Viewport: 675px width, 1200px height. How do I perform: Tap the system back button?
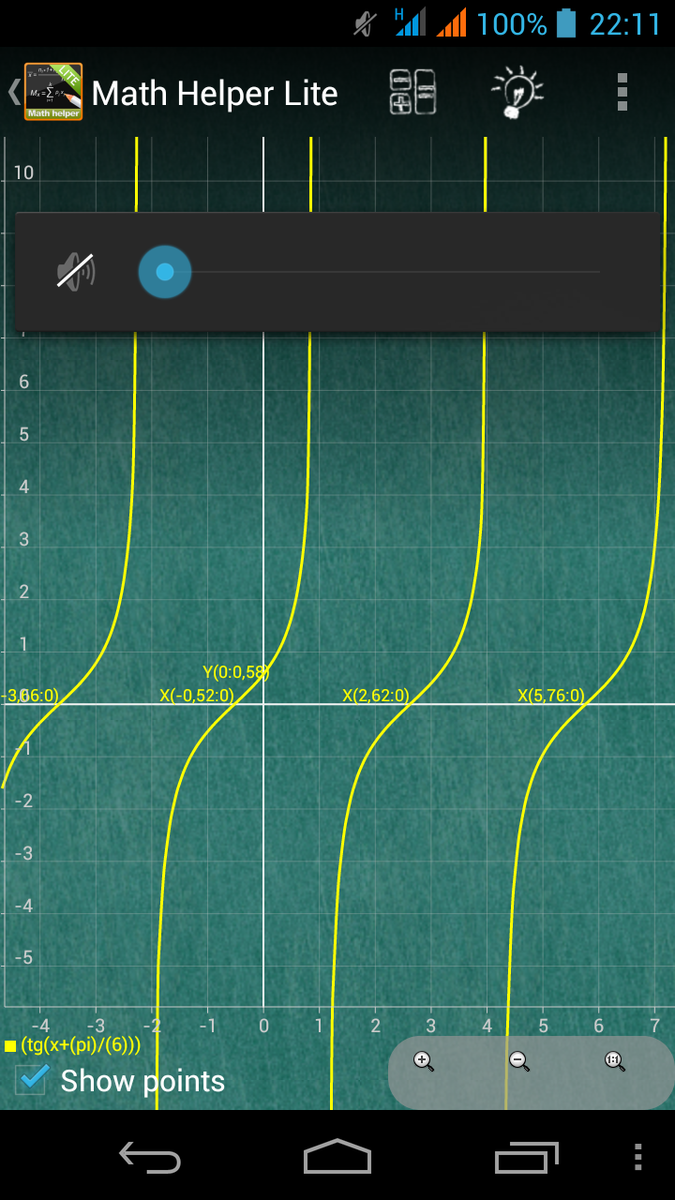(x=149, y=1157)
